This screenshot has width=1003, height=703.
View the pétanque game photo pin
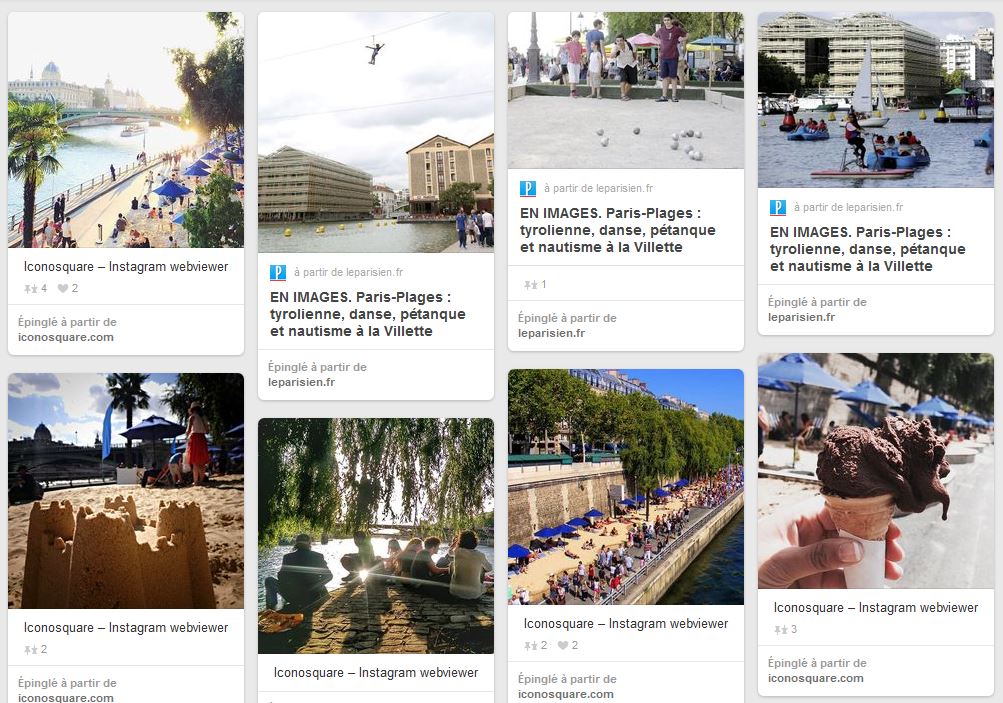coord(626,90)
